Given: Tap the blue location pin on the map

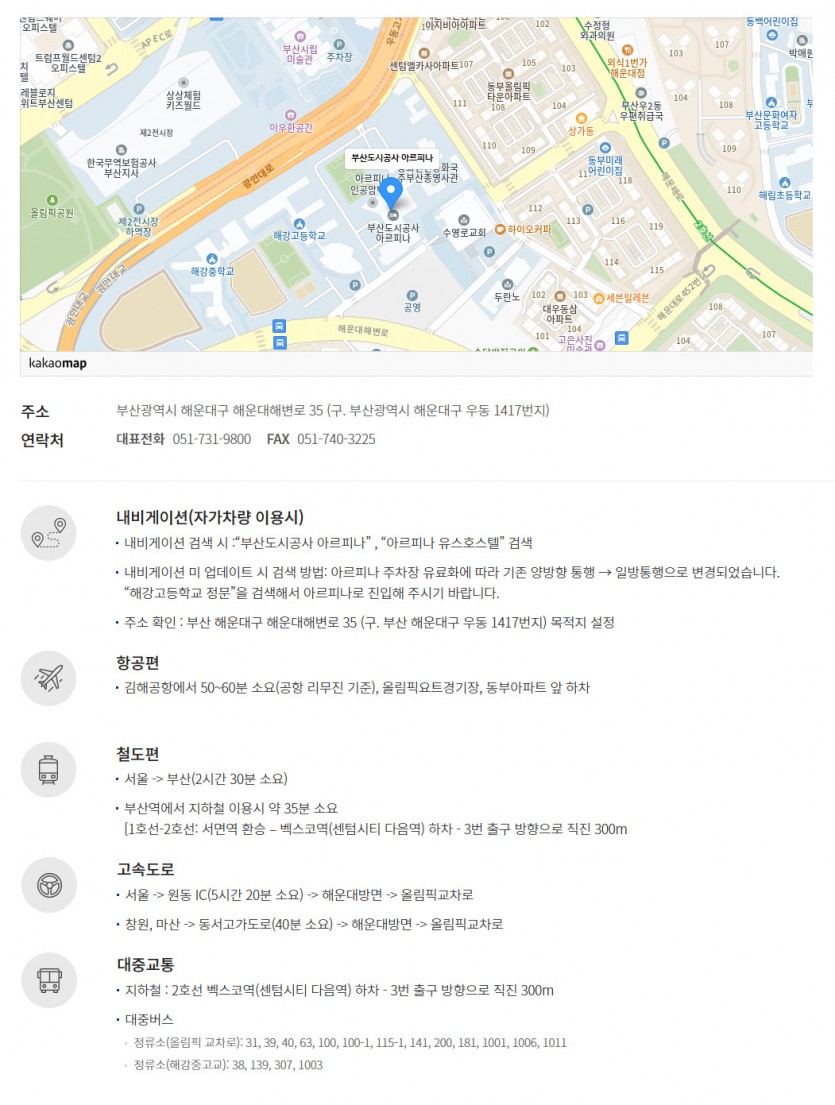Looking at the screenshot, I should tap(392, 192).
